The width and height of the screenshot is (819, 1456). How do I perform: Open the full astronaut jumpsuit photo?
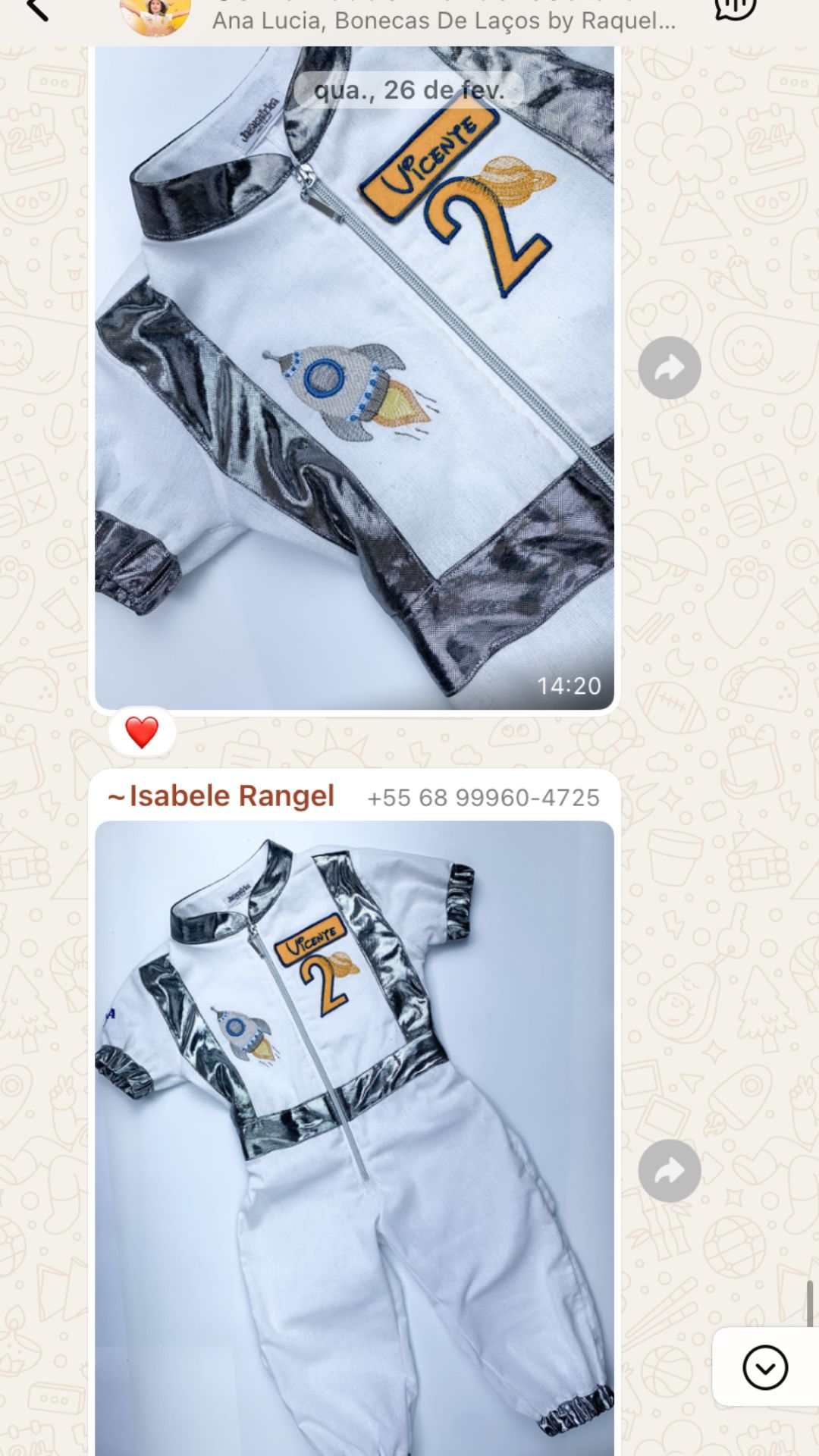pyautogui.click(x=354, y=1137)
